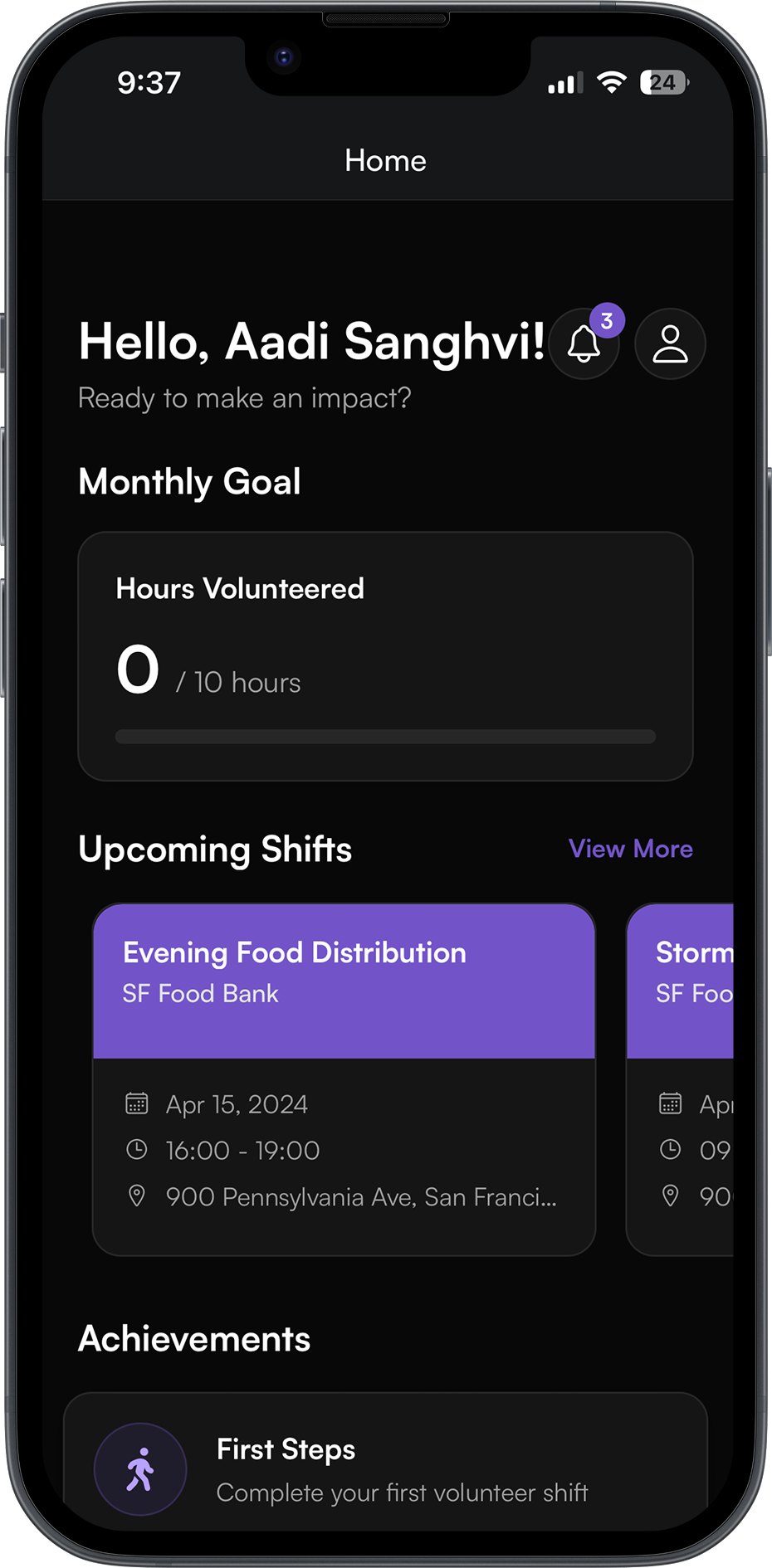772x1568 pixels.
Task: Open View More upcoming shifts
Action: coord(630,849)
